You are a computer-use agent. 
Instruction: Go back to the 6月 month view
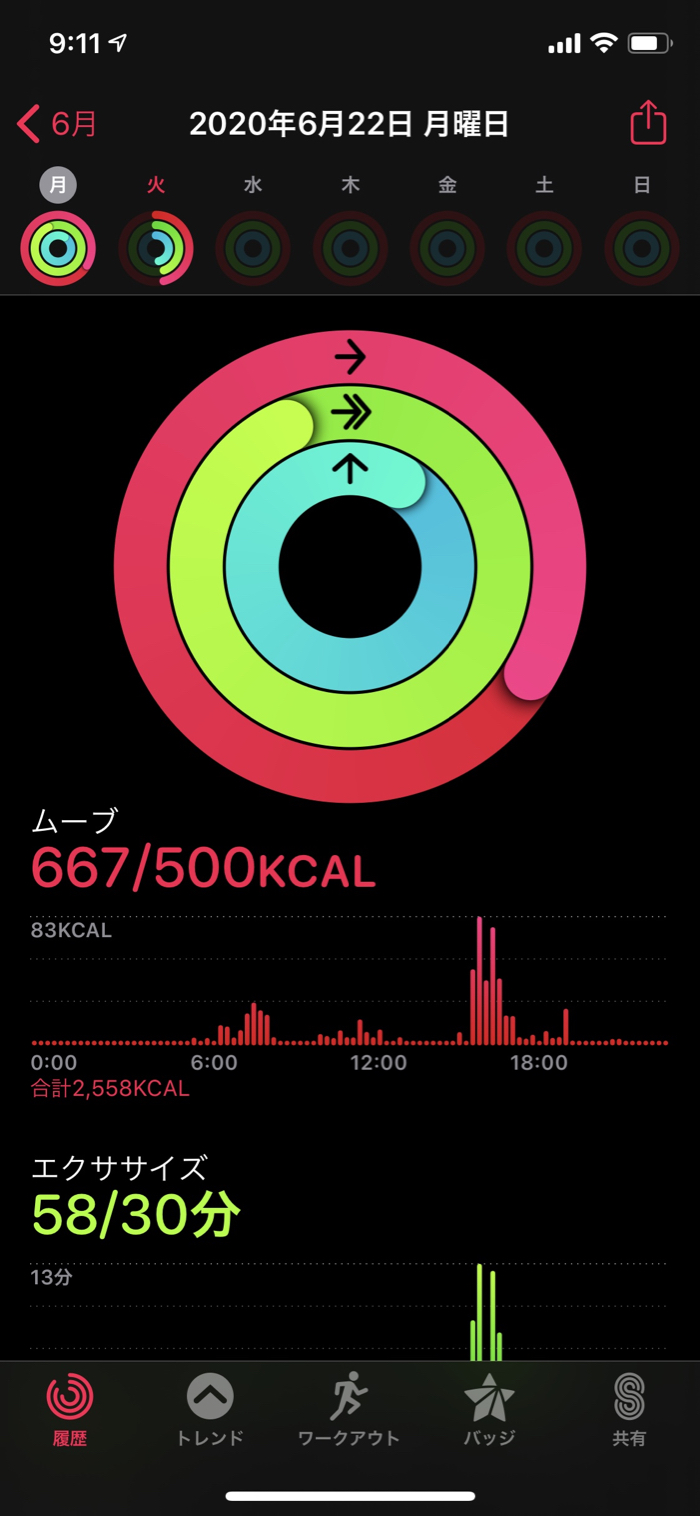pos(58,125)
